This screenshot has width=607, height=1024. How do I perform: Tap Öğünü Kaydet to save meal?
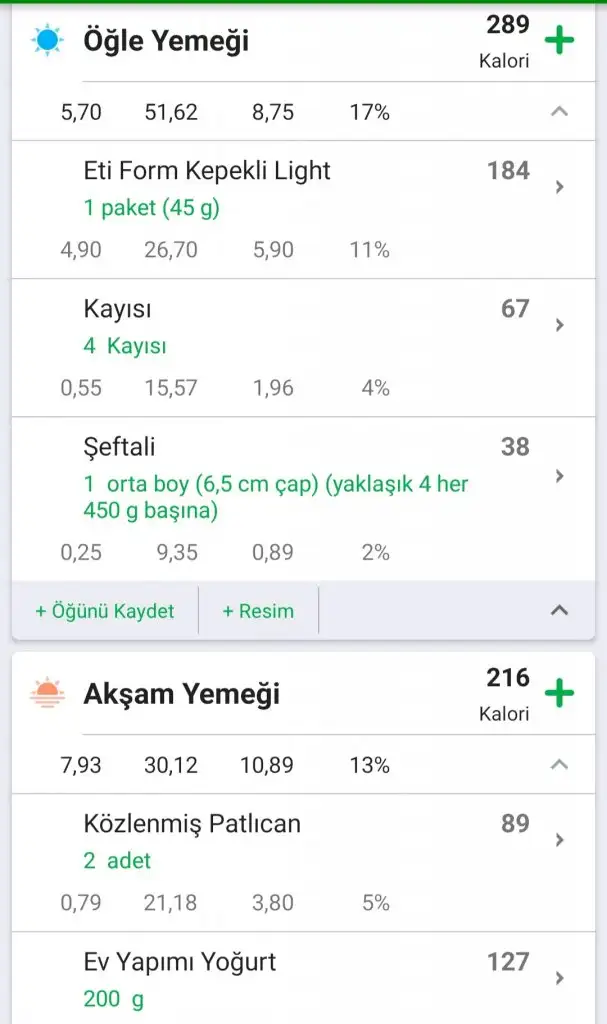[105, 611]
